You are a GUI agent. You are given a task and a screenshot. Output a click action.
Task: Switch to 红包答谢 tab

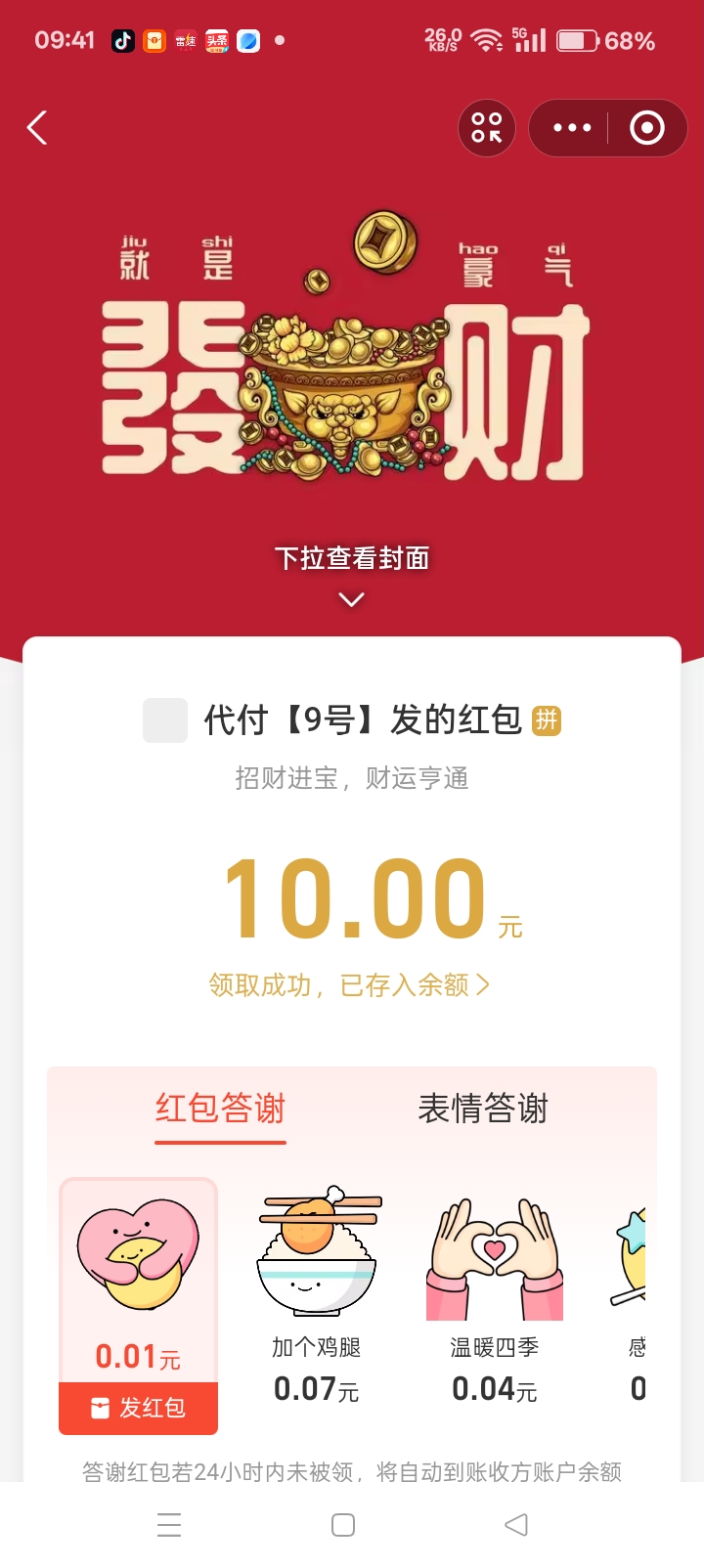tap(220, 1109)
